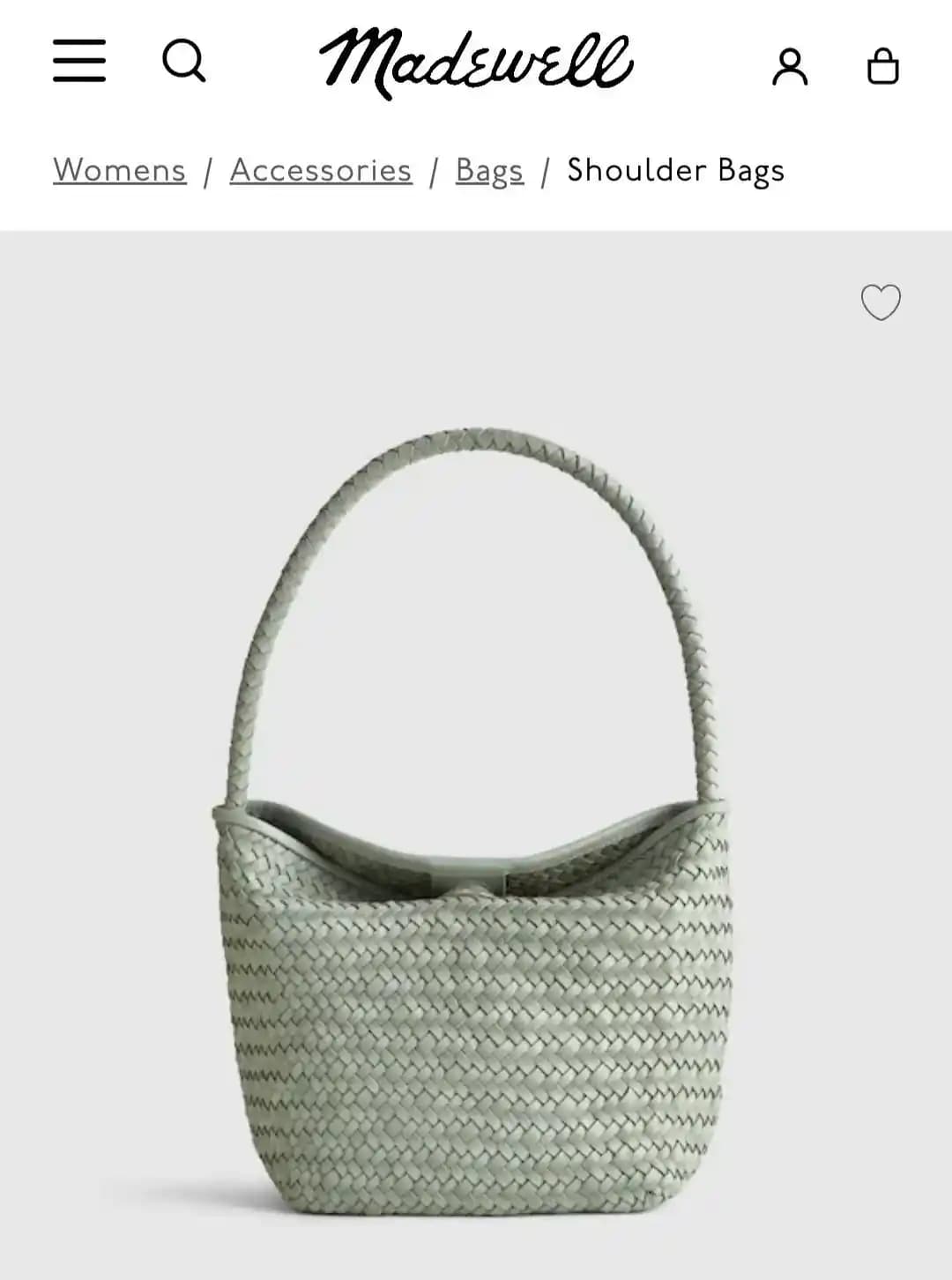Go to Madewell home via logo
The image size is (952, 1280).
476,62
